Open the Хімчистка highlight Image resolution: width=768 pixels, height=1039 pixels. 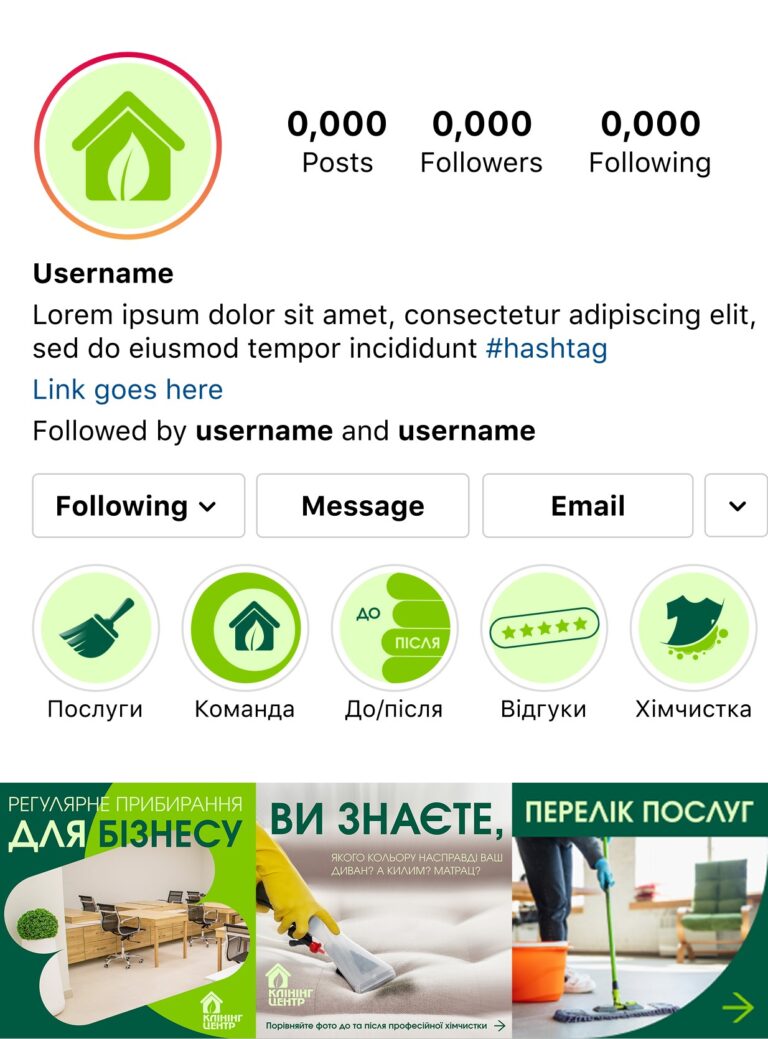[x=693, y=628]
